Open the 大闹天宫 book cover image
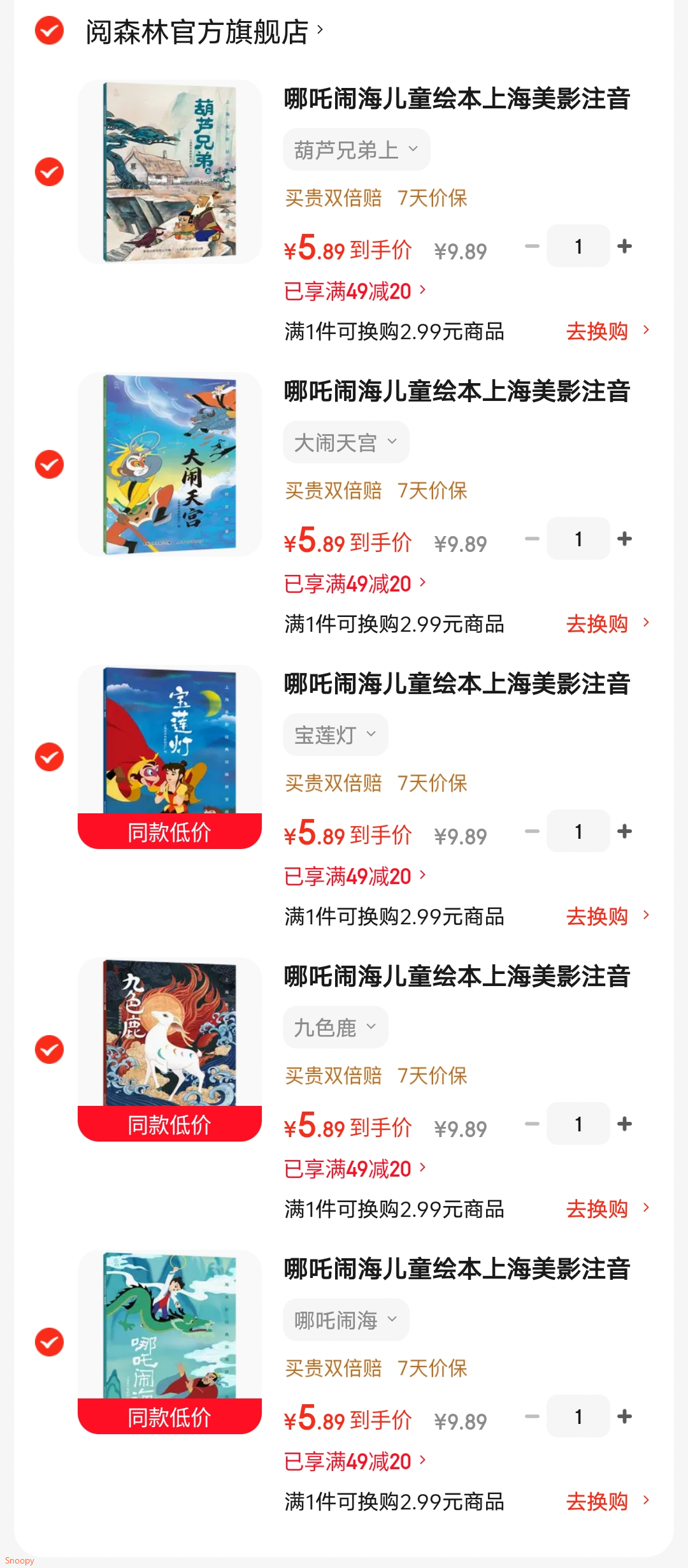Viewport: 688px width, 1568px height. [169, 464]
